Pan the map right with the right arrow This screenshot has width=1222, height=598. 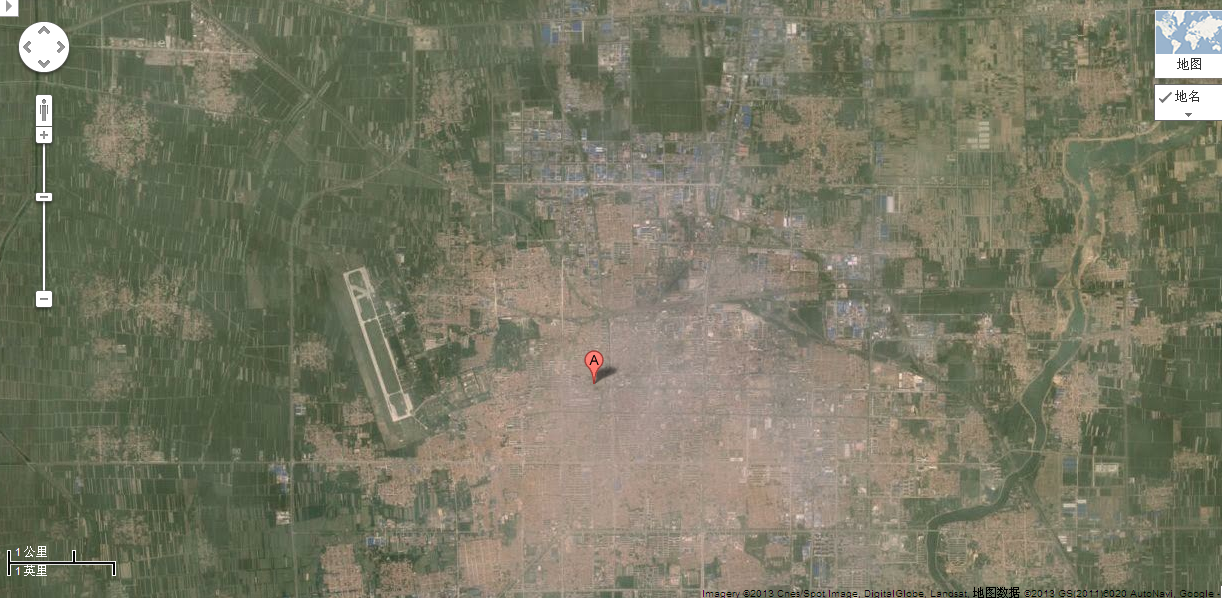[x=60, y=46]
